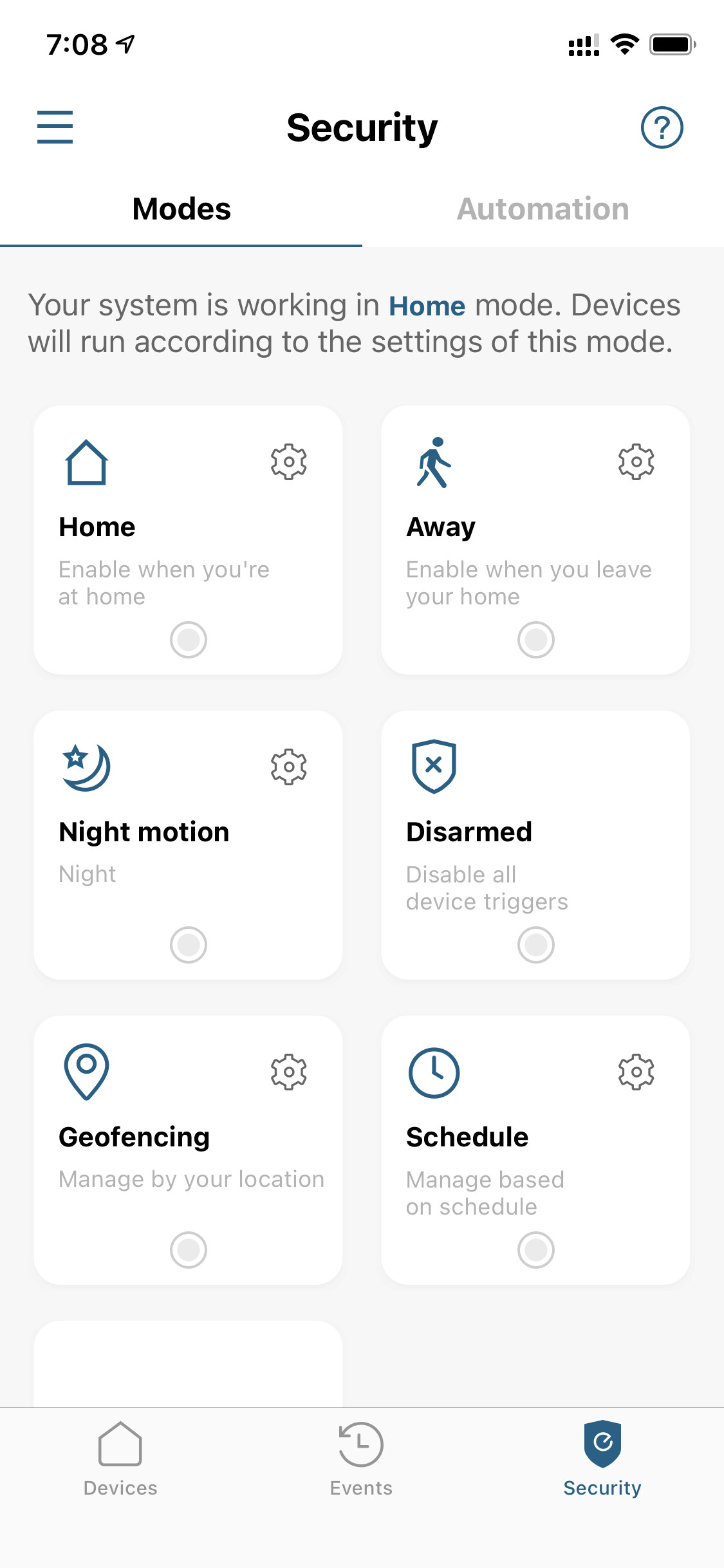Switch to the Automation tab
The height and width of the screenshot is (1568, 724).
[x=543, y=209]
